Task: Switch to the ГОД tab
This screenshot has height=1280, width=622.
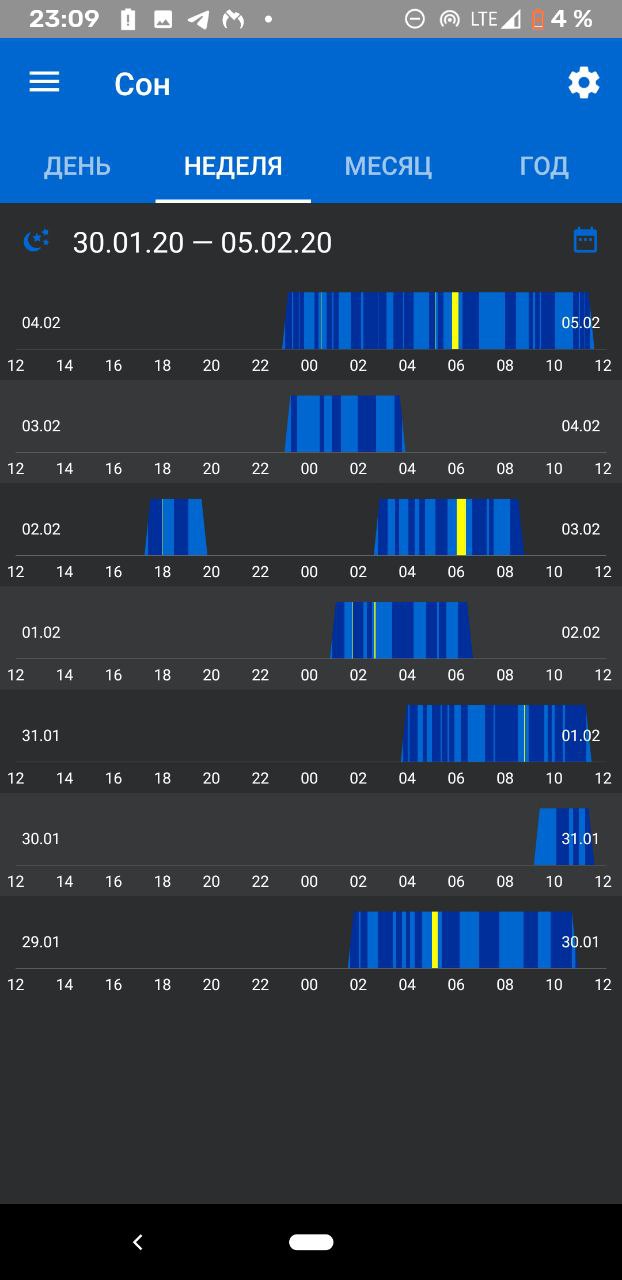Action: coord(544,166)
